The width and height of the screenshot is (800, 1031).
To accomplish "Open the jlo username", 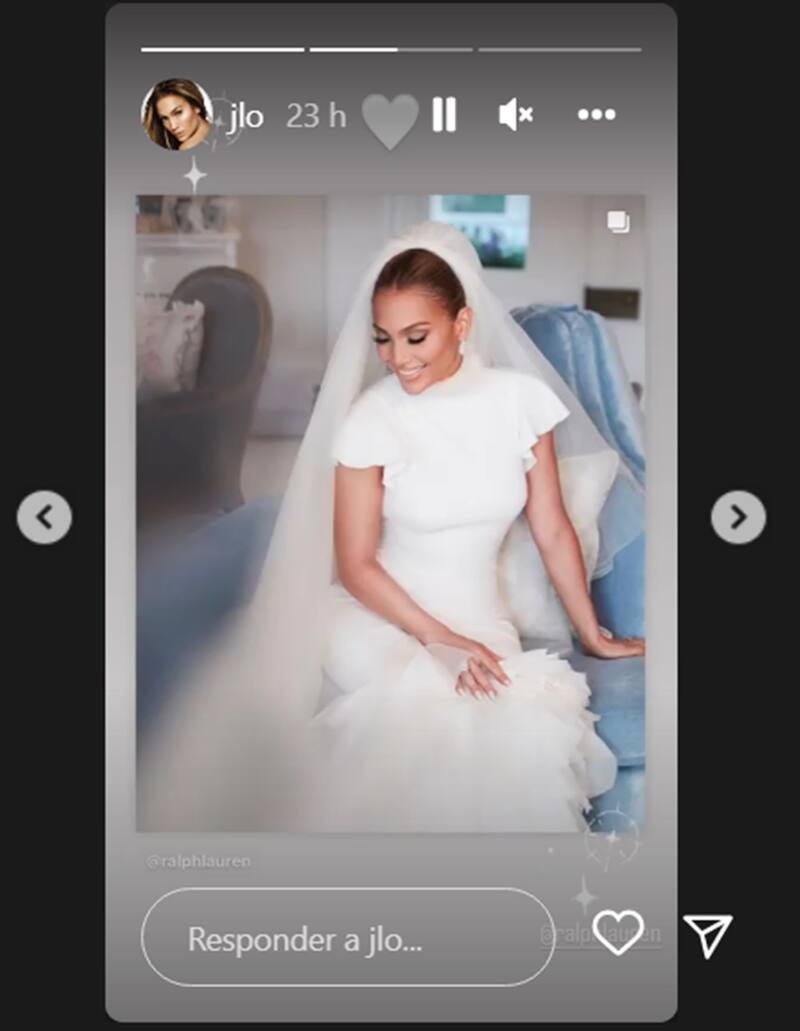I will coord(245,116).
